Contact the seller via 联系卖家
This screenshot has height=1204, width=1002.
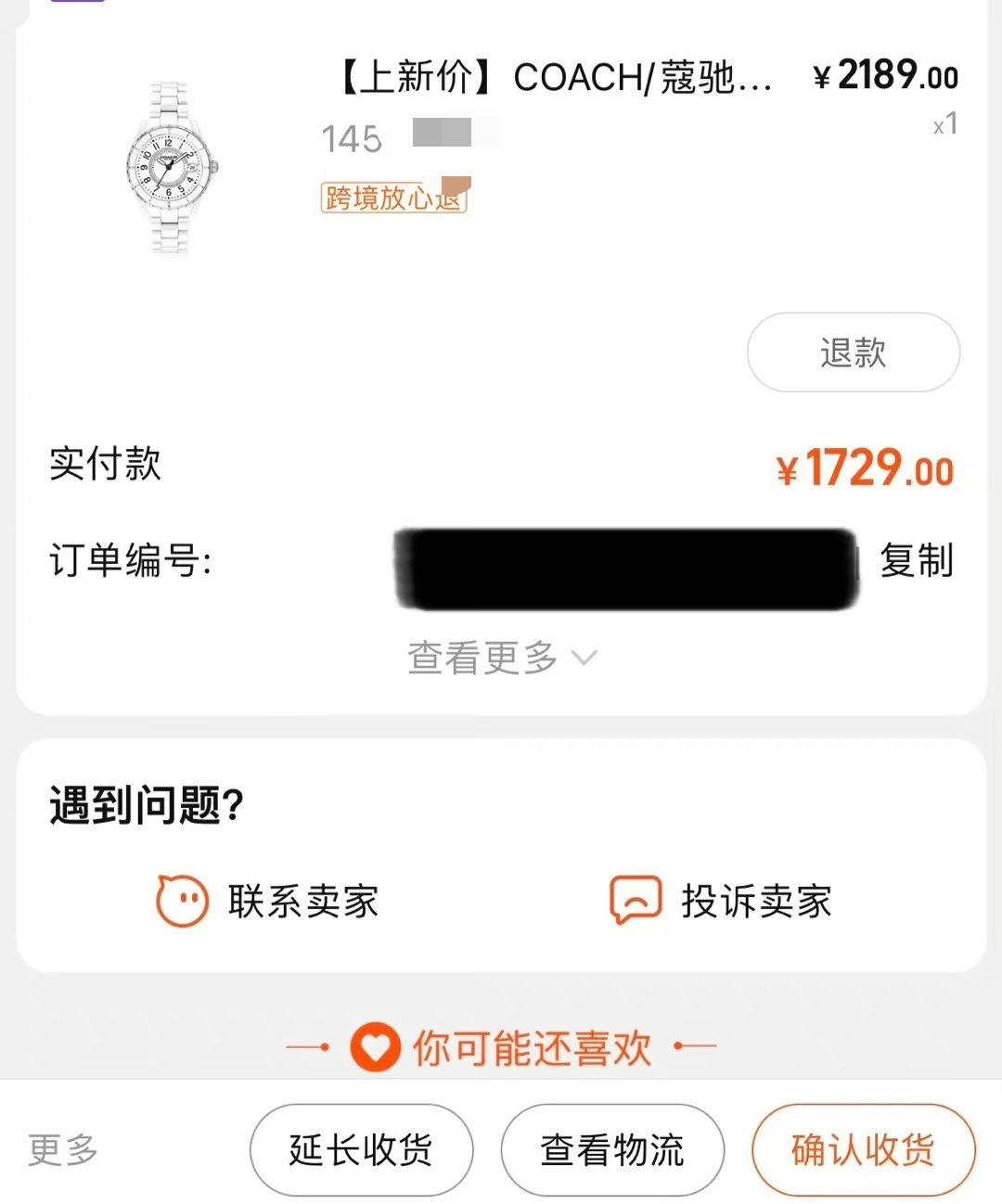[267, 901]
